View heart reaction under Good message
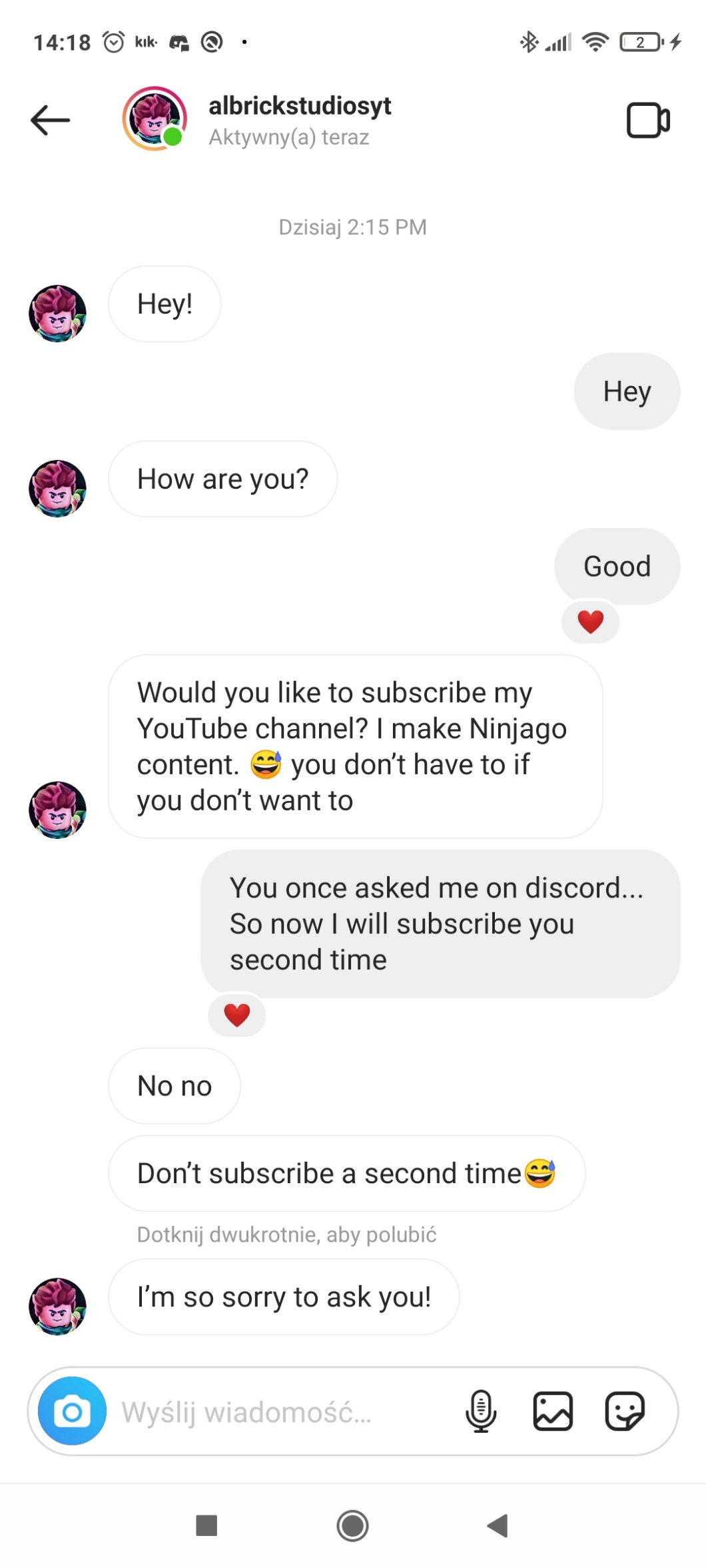 click(x=590, y=622)
